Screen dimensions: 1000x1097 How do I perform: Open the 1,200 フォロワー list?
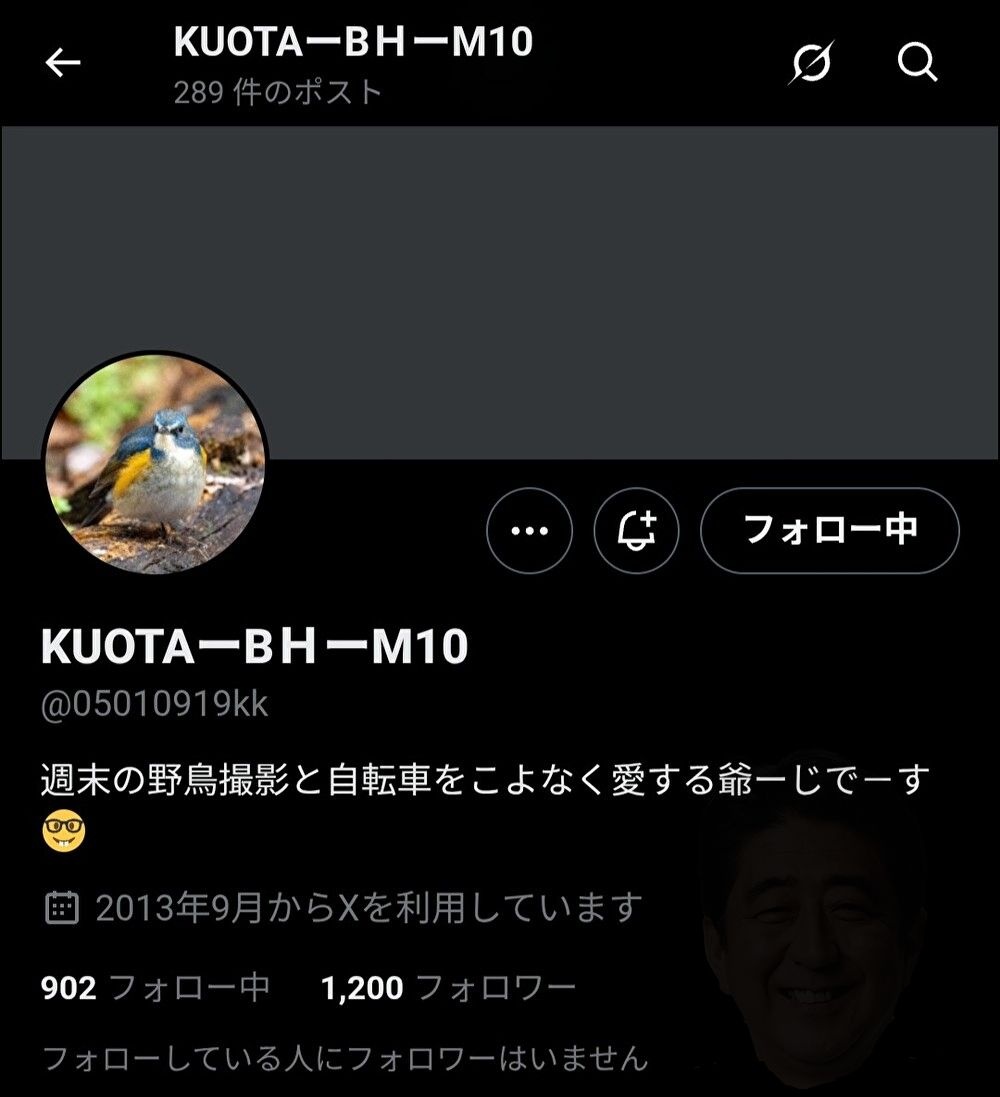448,988
